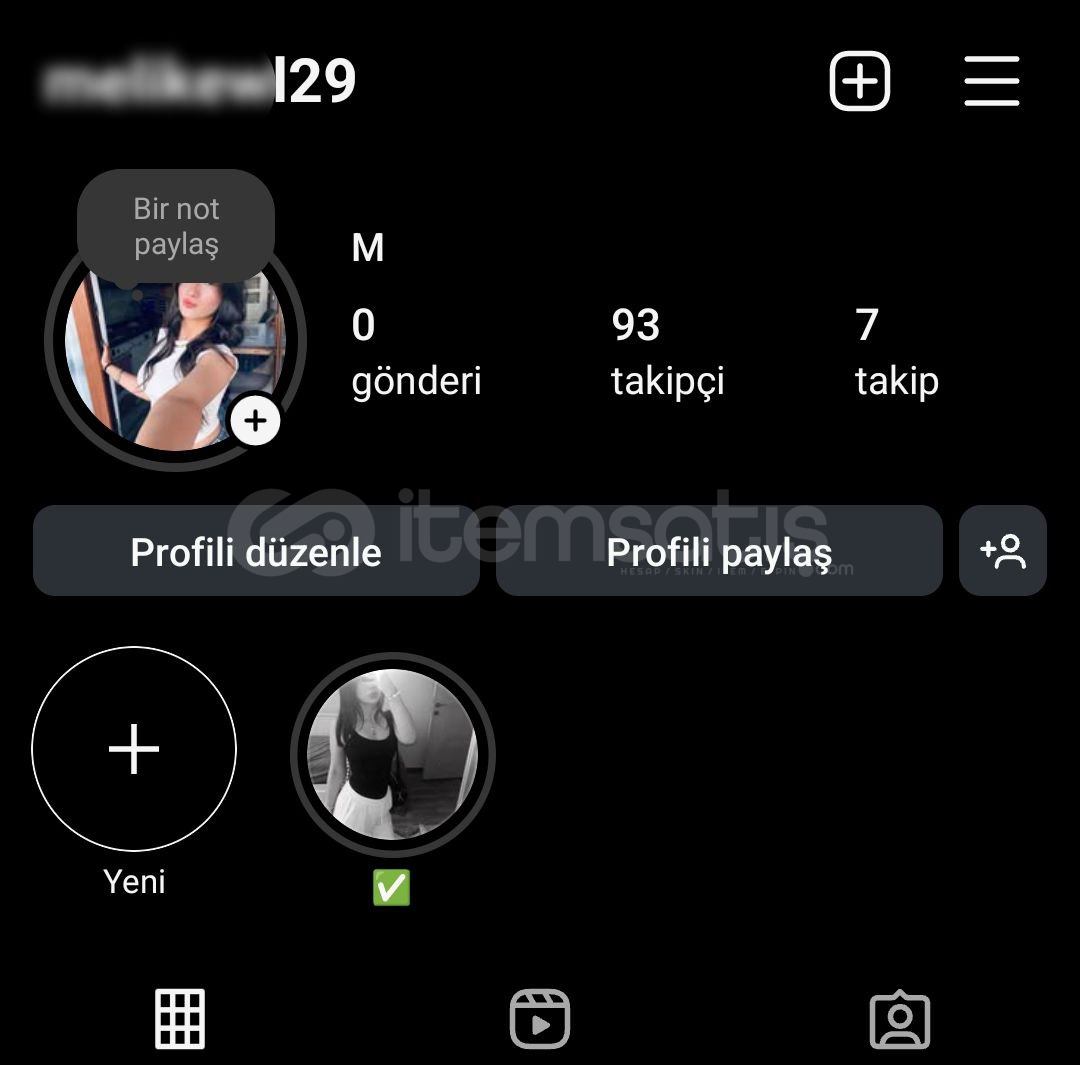Add a story via profile picture plus
Screen dimensions: 1080x1065
tap(256, 421)
